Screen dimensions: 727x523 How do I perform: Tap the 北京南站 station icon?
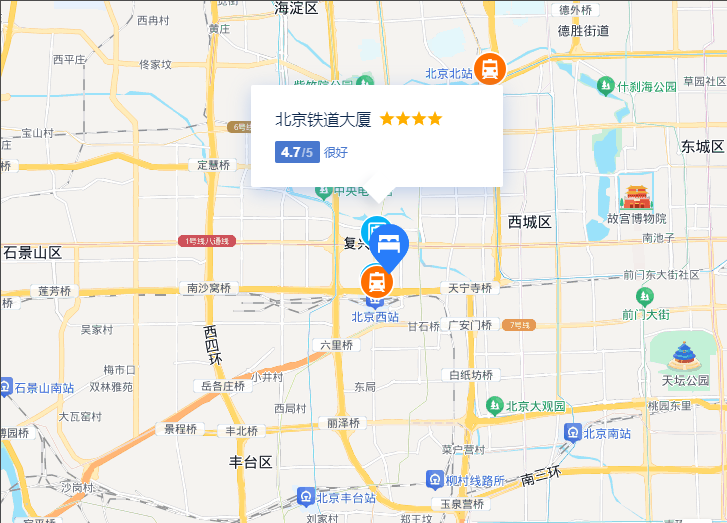click(x=573, y=433)
